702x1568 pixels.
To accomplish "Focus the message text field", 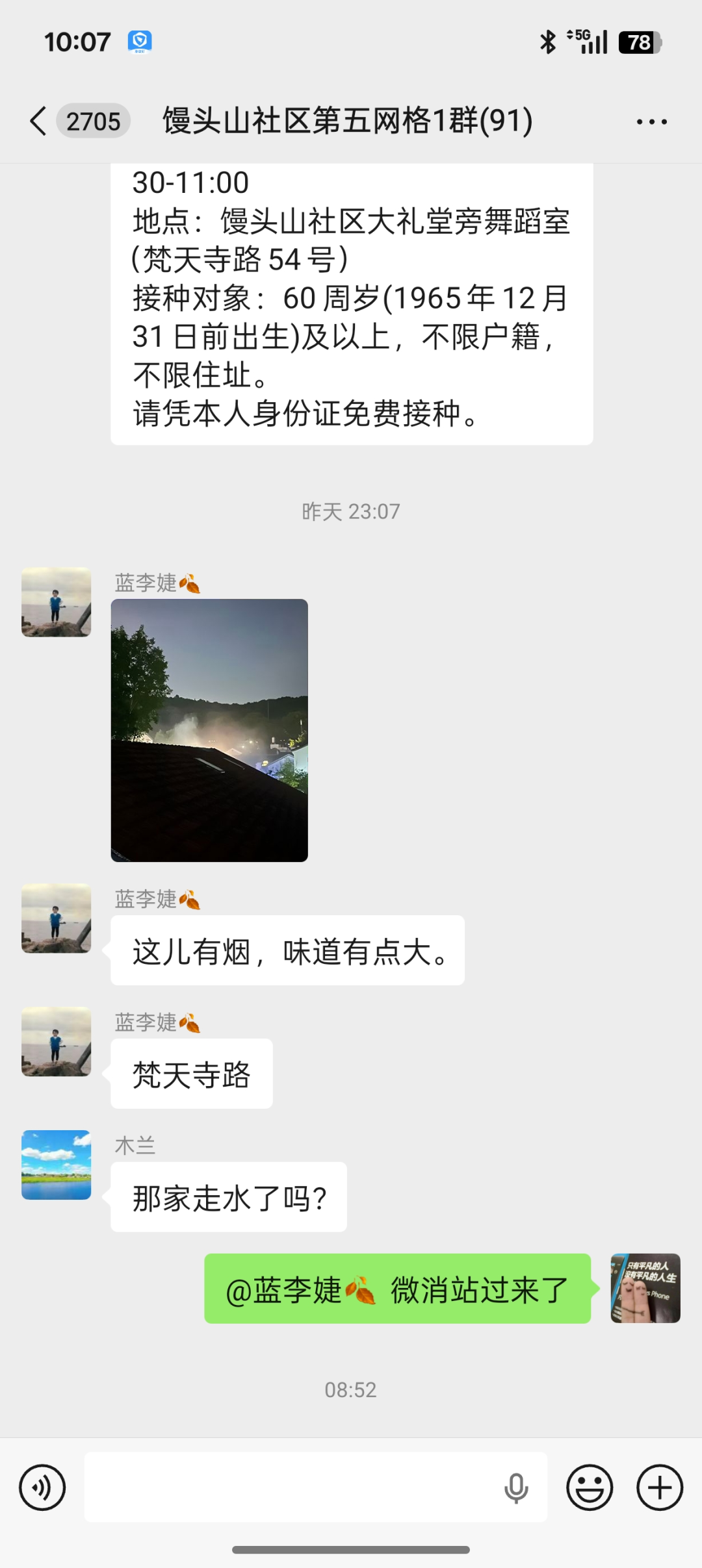I will pos(292,1487).
